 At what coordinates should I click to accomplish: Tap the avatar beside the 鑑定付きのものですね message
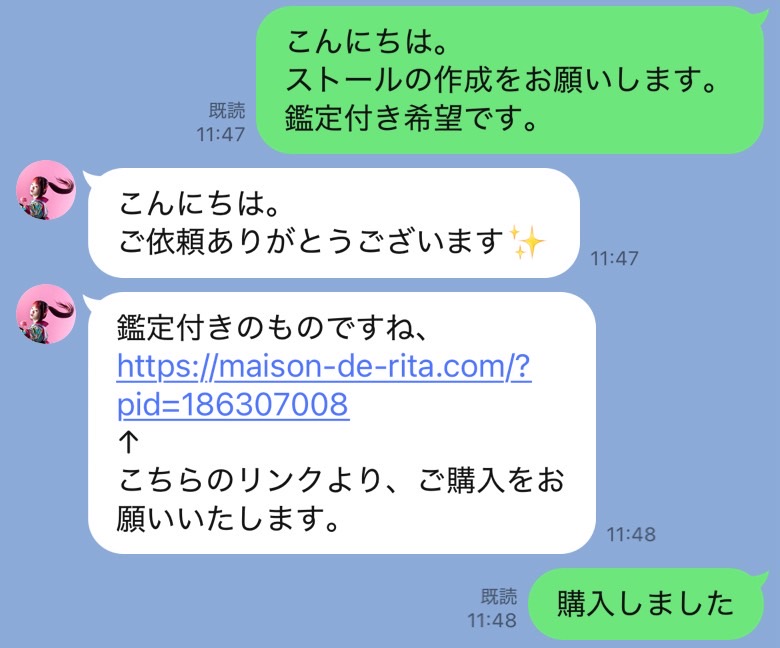click(x=46, y=314)
